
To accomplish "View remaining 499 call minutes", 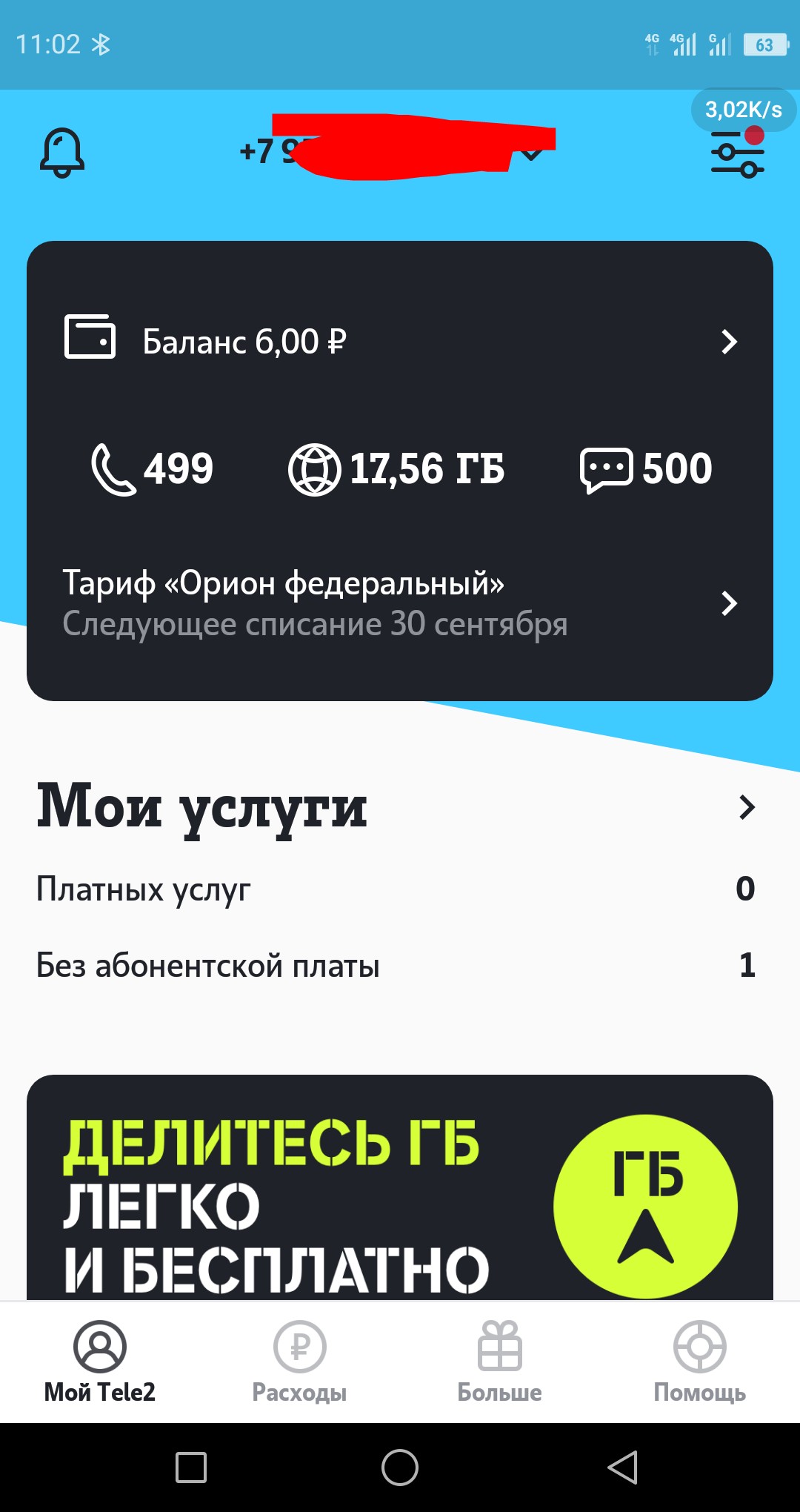I will click(x=153, y=468).
